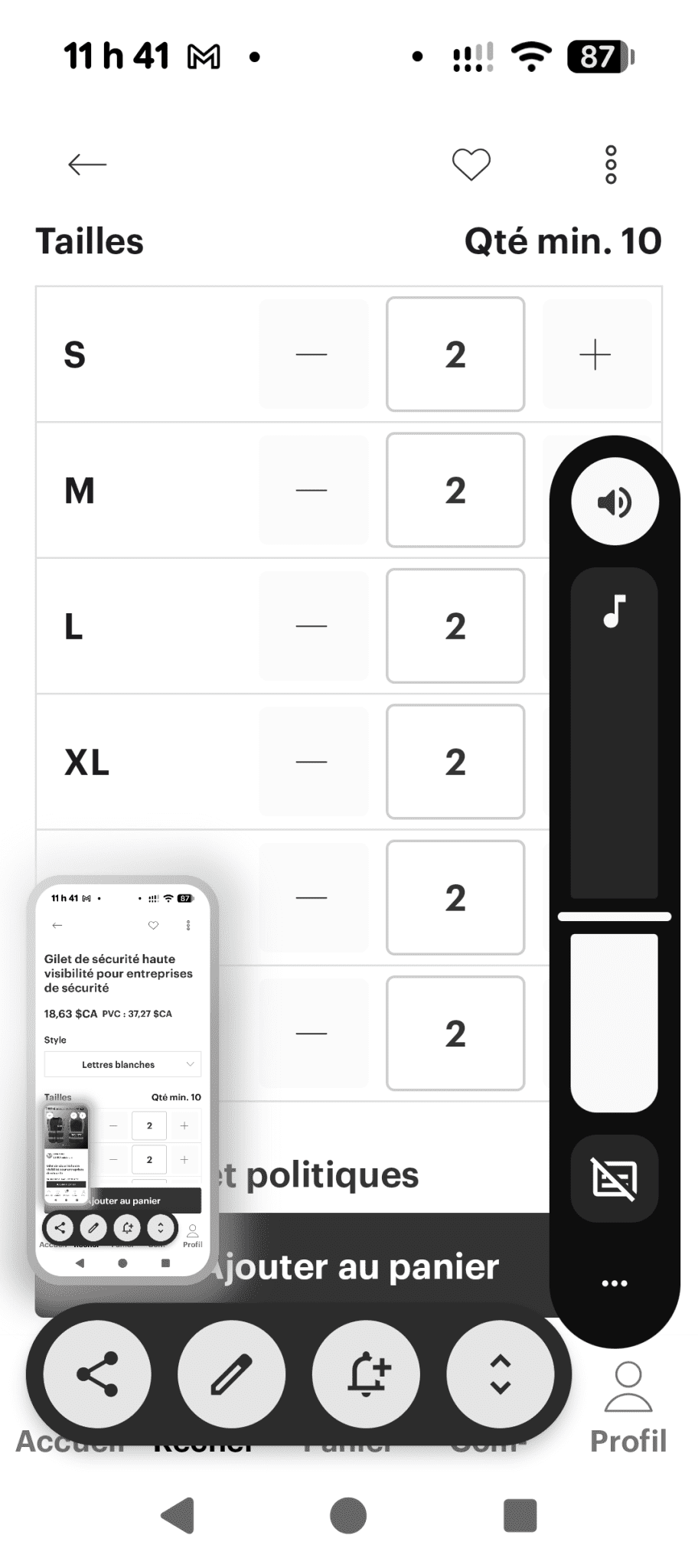Viewport: 698px width, 1568px height.
Task: Edit the quantity field for size XL
Action: (x=455, y=762)
